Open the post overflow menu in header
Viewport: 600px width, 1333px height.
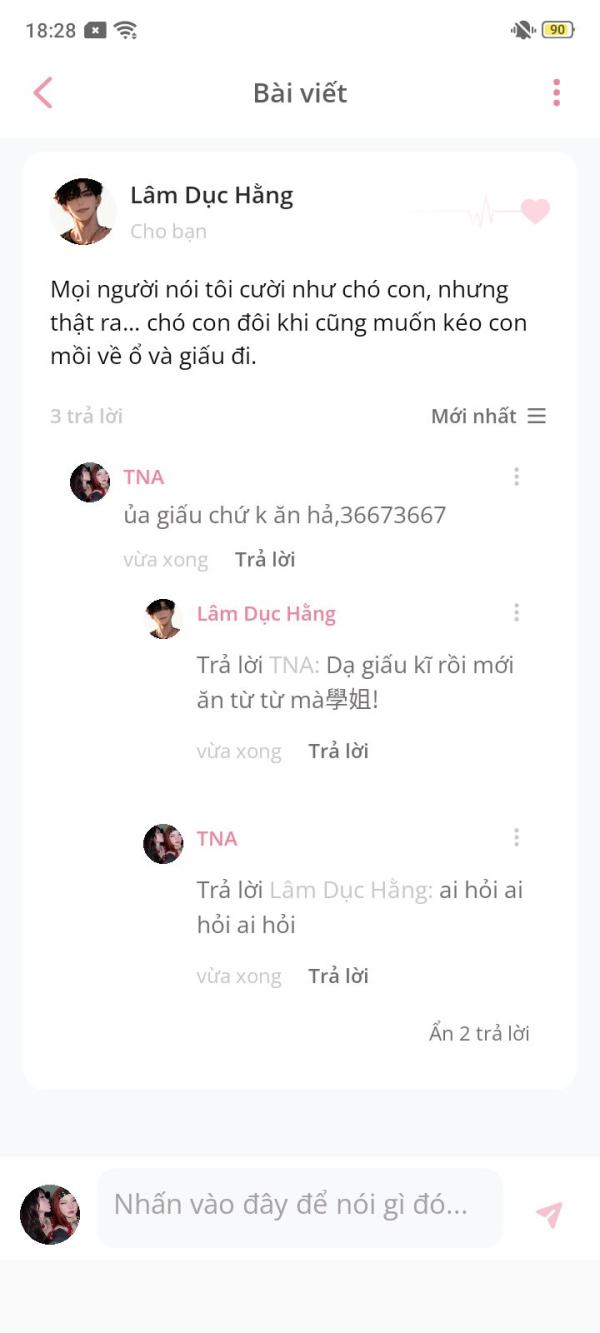(556, 93)
